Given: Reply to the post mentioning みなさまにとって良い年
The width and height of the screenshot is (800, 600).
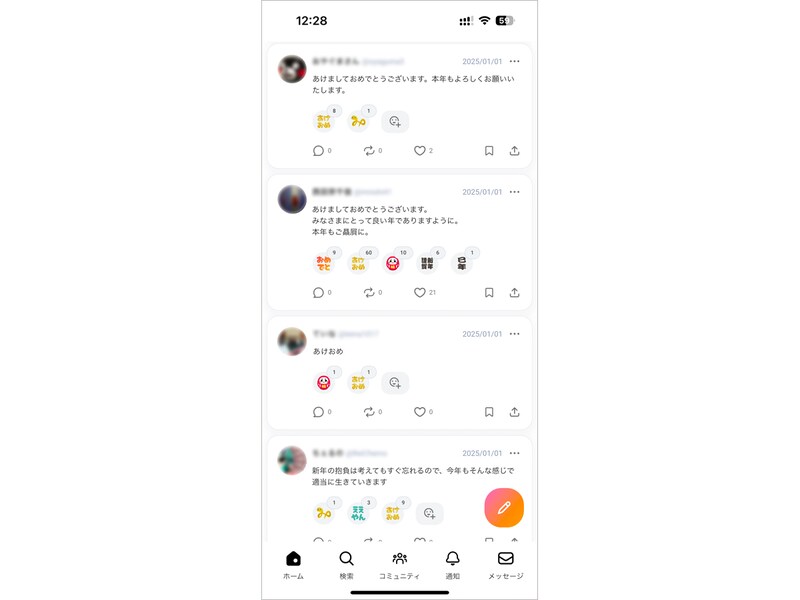Looking at the screenshot, I should [318, 293].
